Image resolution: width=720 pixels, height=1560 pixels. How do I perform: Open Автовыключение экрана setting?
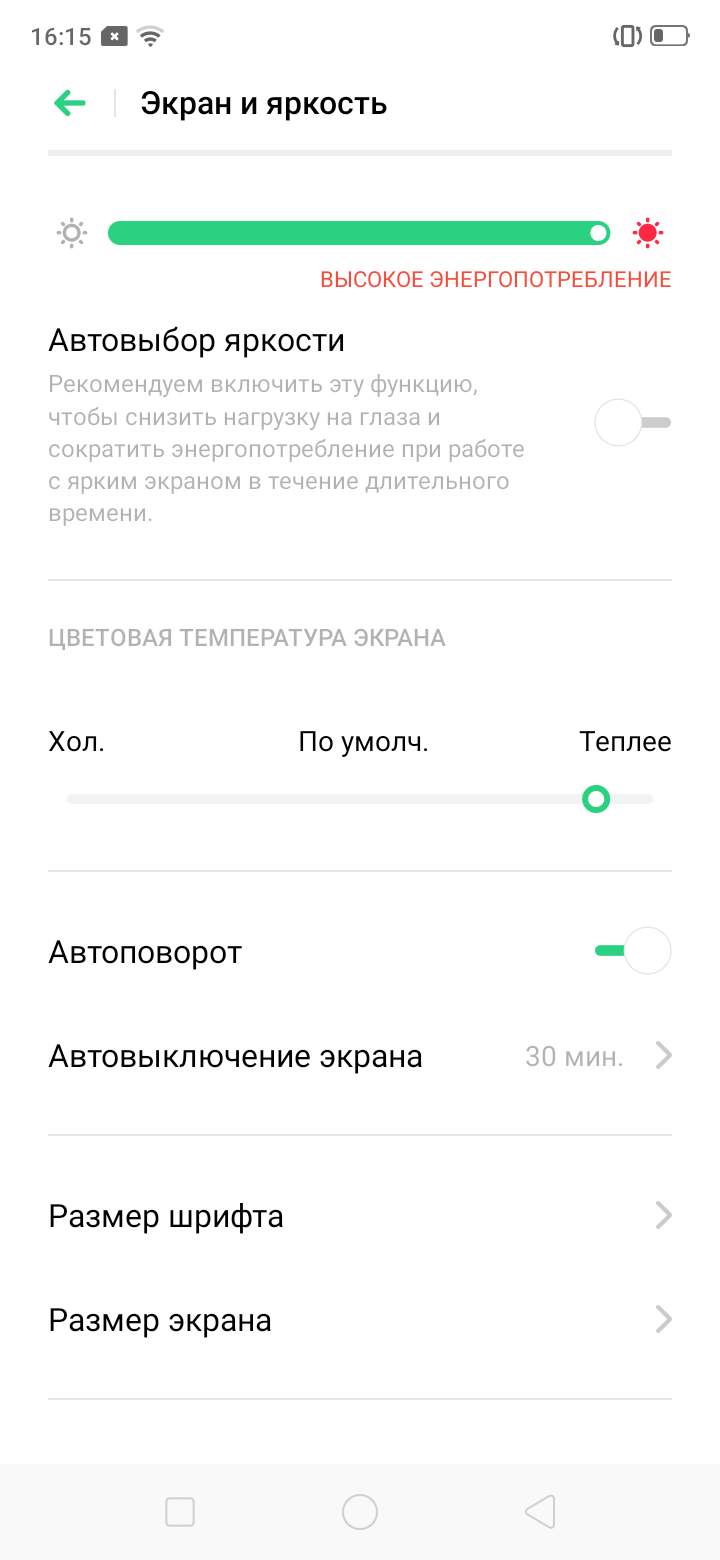pyautogui.click(x=360, y=1056)
